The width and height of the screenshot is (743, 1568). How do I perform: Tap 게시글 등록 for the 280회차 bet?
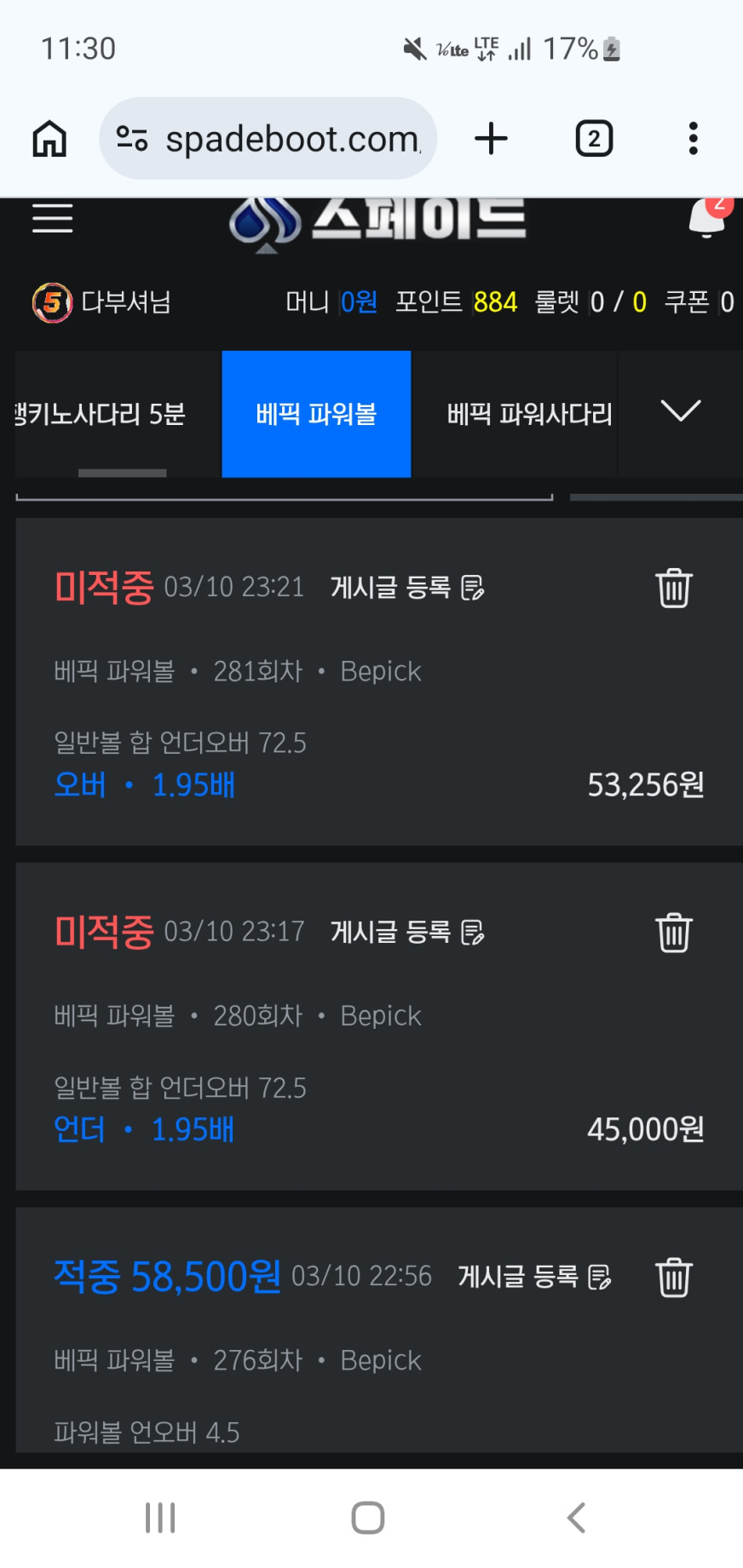point(407,932)
